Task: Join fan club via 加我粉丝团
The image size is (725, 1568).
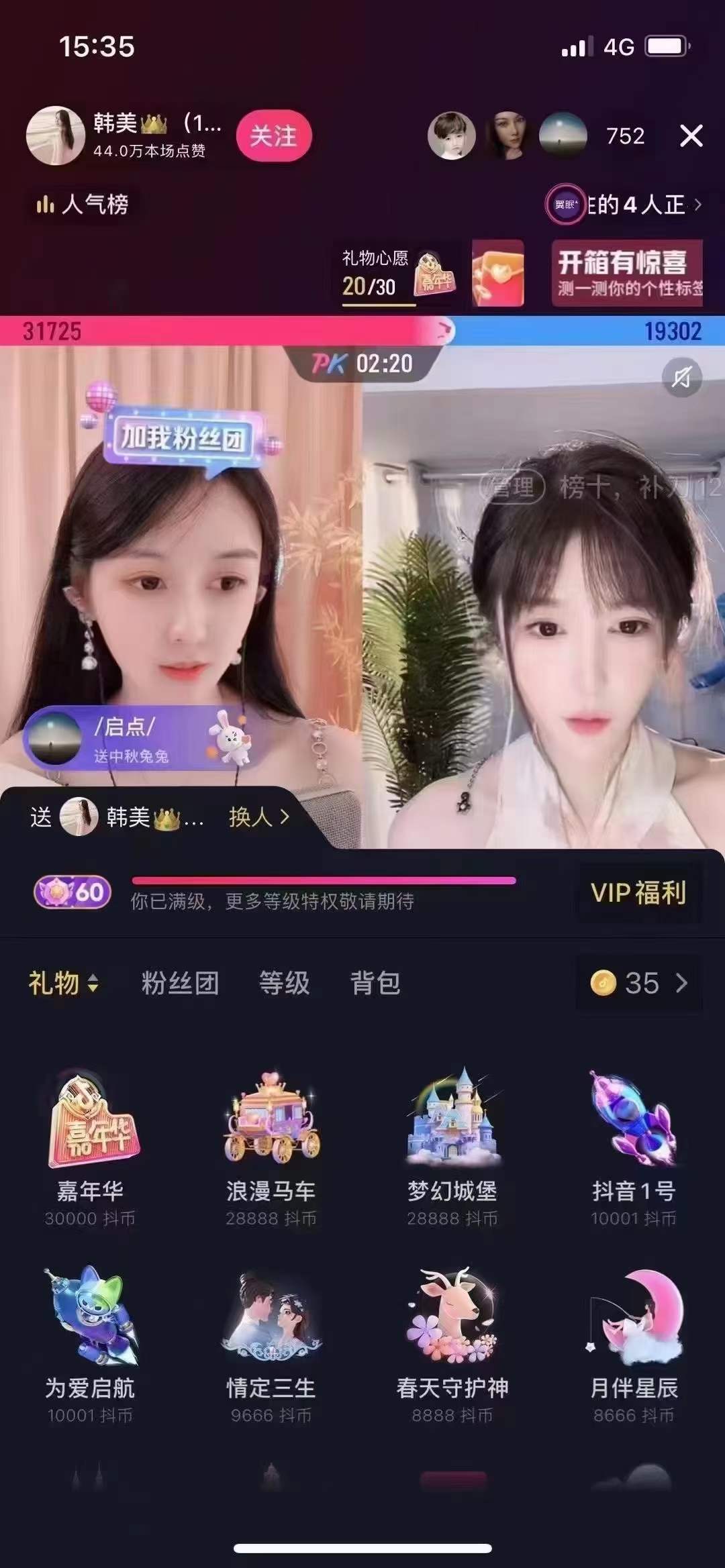Action: (182, 438)
